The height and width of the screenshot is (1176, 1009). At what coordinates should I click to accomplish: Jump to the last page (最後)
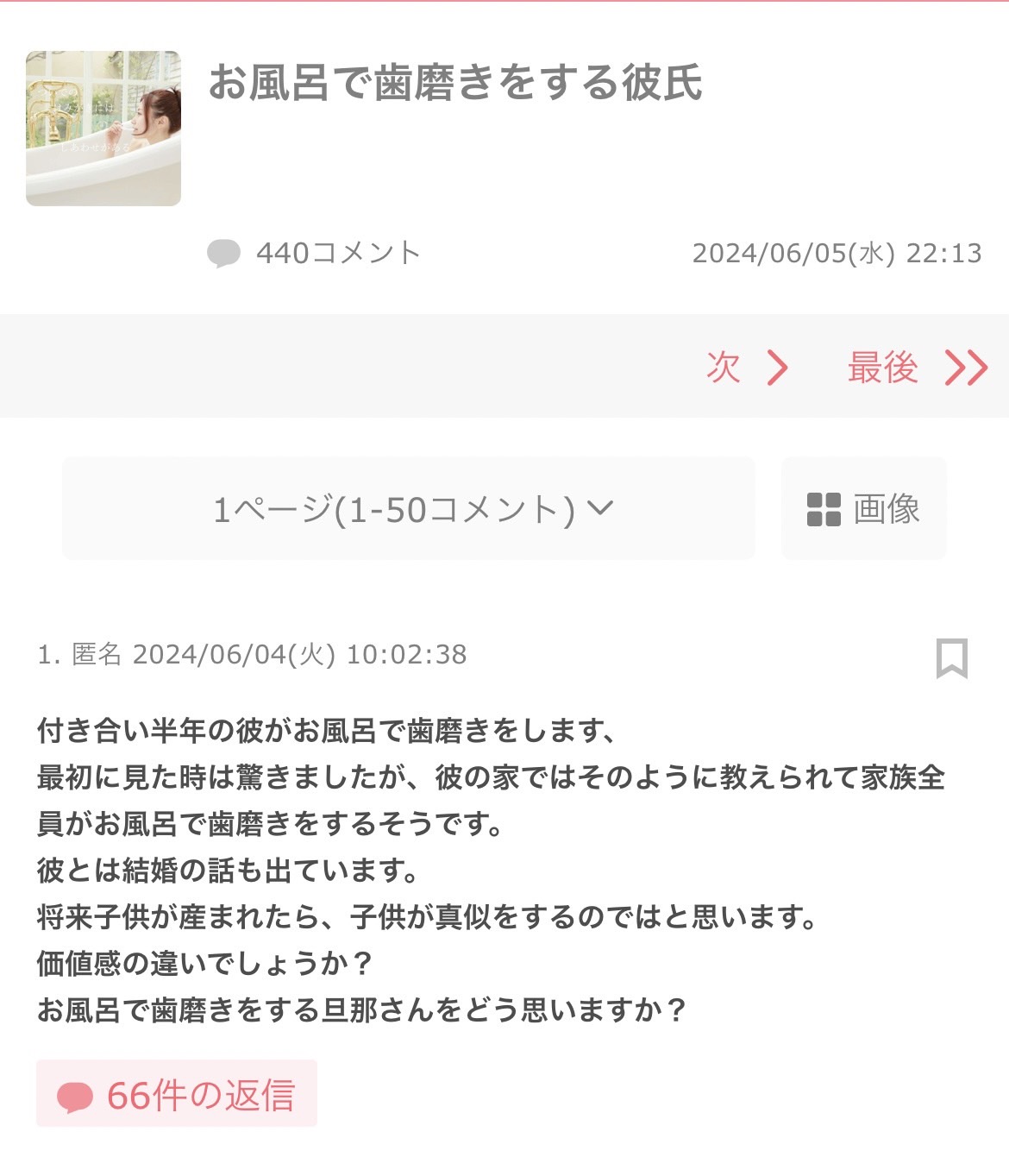(916, 368)
